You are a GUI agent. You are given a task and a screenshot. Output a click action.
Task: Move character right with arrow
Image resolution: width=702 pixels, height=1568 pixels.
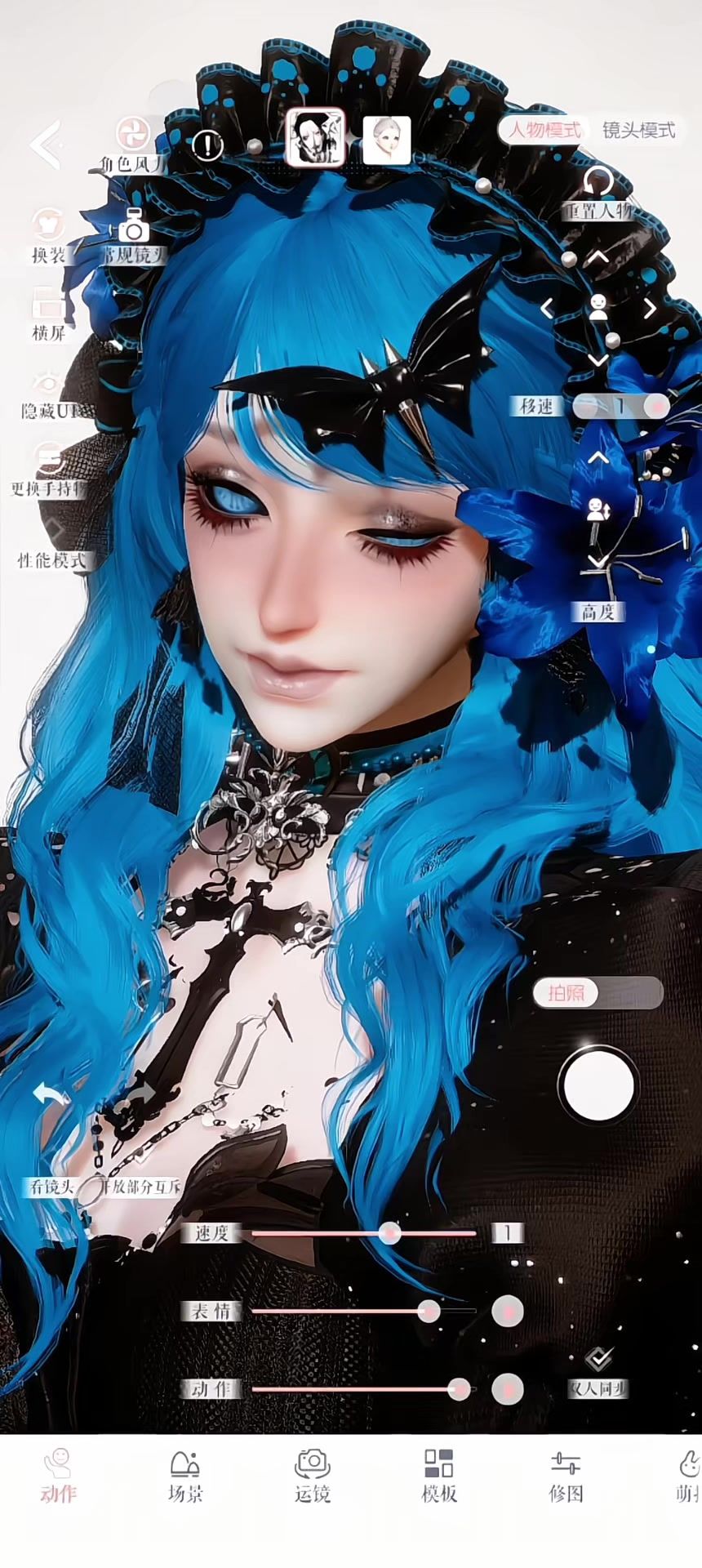point(650,309)
